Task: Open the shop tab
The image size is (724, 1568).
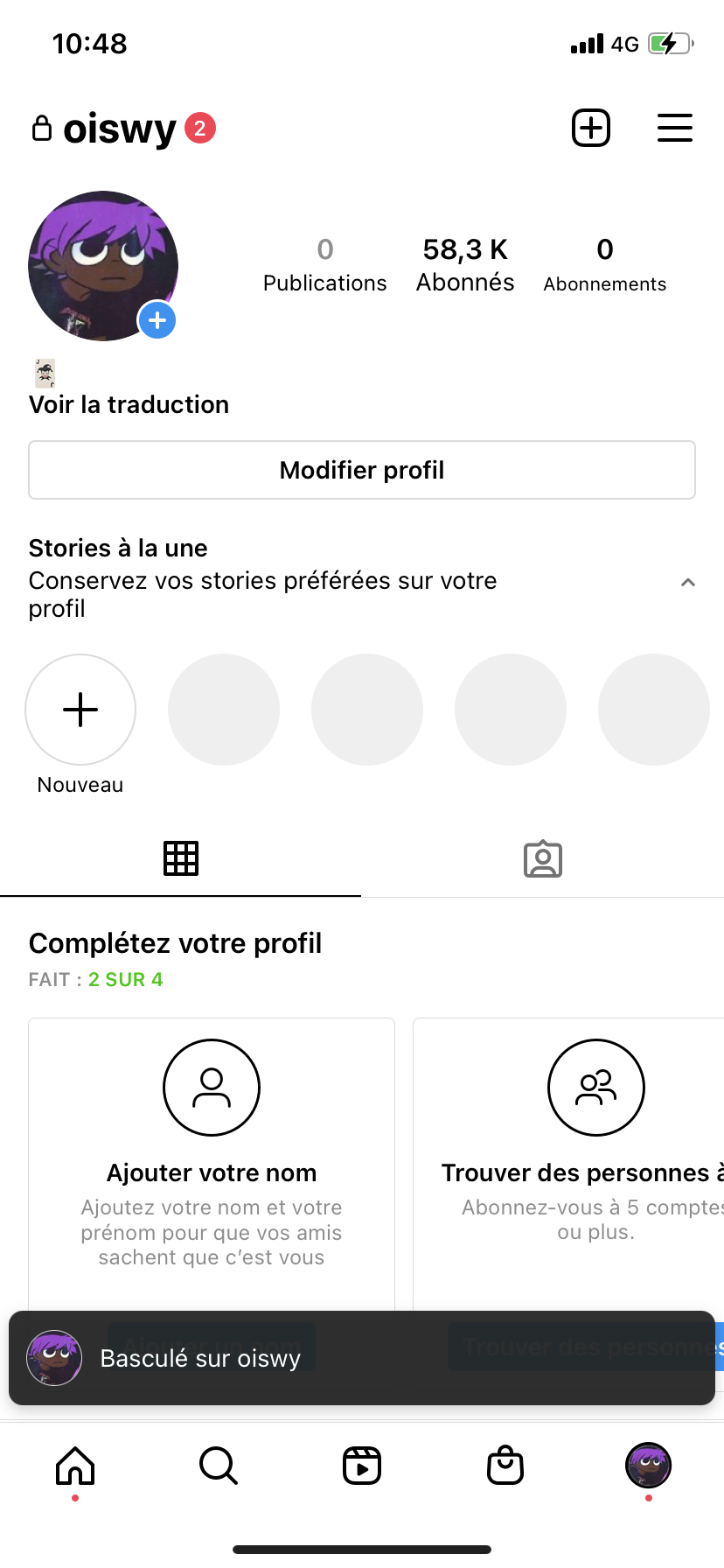Action: [x=505, y=1466]
